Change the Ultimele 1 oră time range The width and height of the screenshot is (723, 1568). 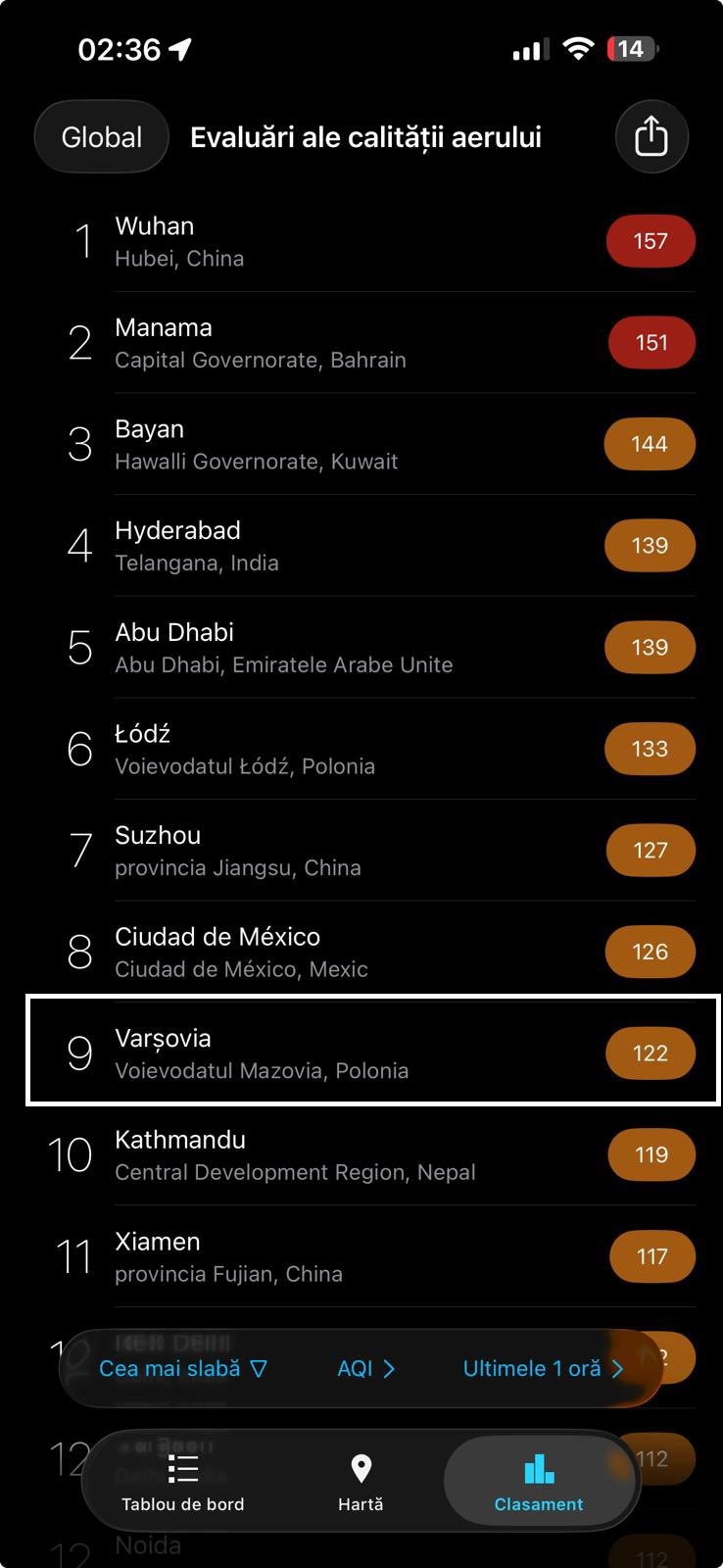pos(542,1368)
